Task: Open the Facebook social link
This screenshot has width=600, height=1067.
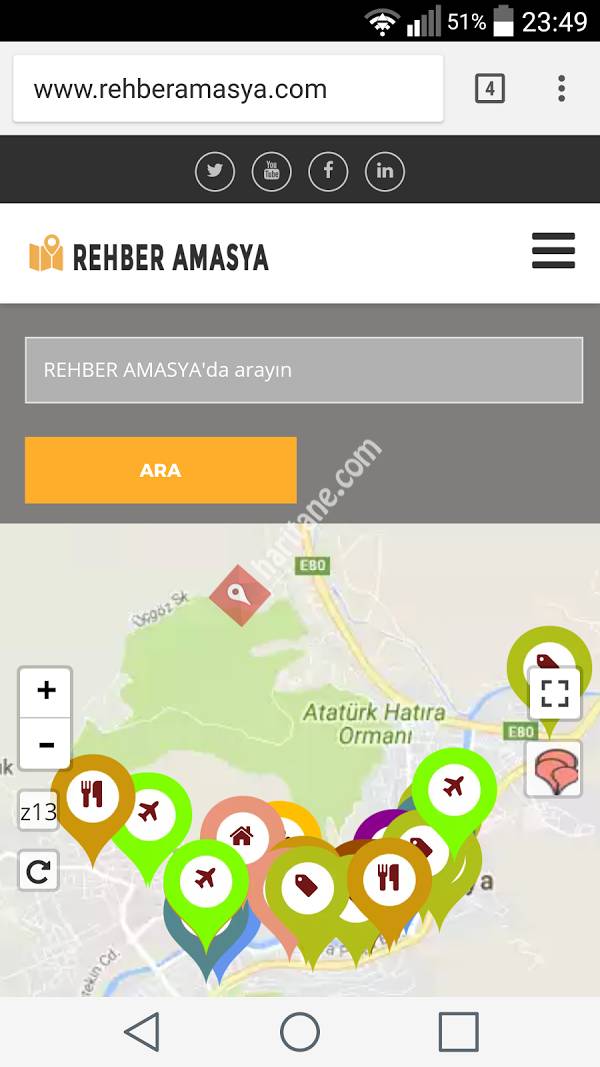Action: (x=328, y=171)
